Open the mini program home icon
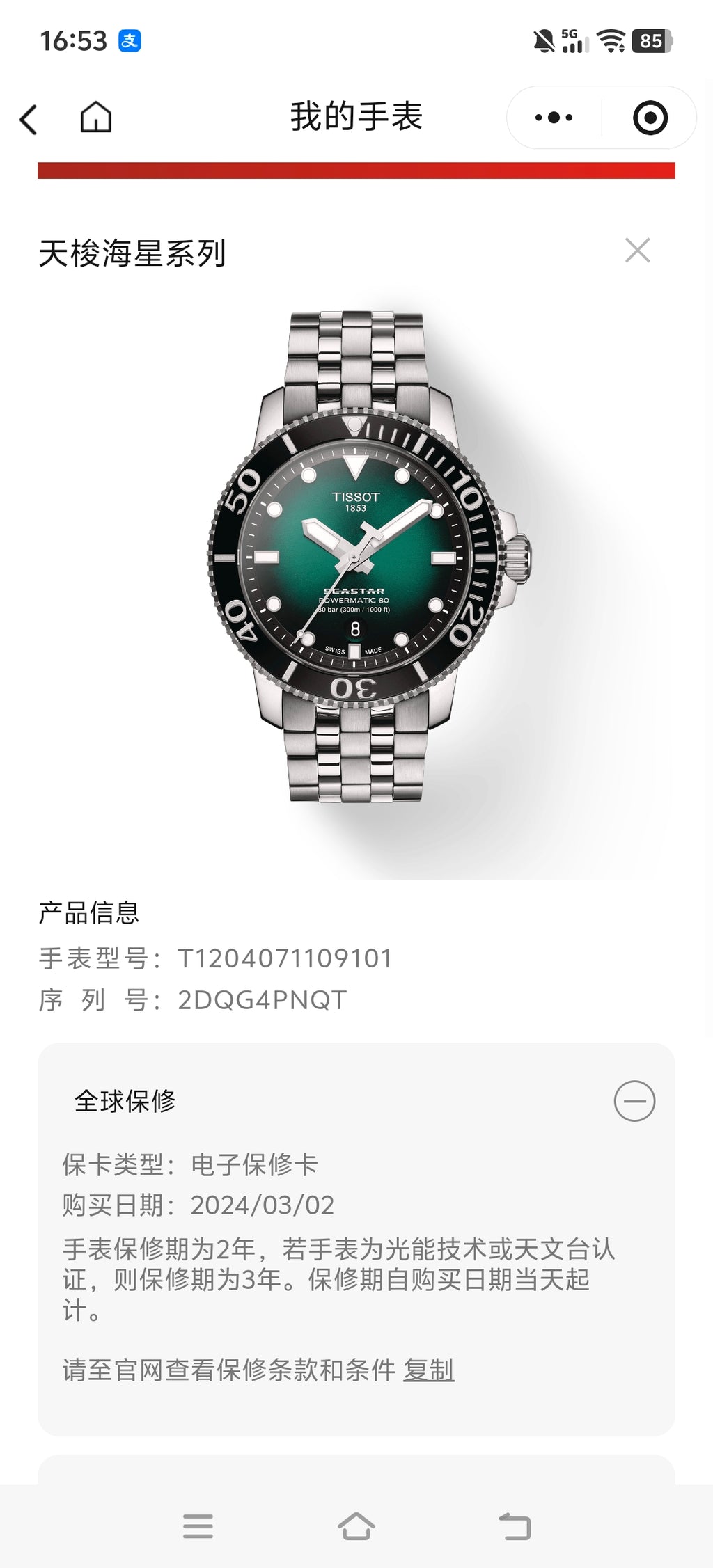 (x=96, y=118)
